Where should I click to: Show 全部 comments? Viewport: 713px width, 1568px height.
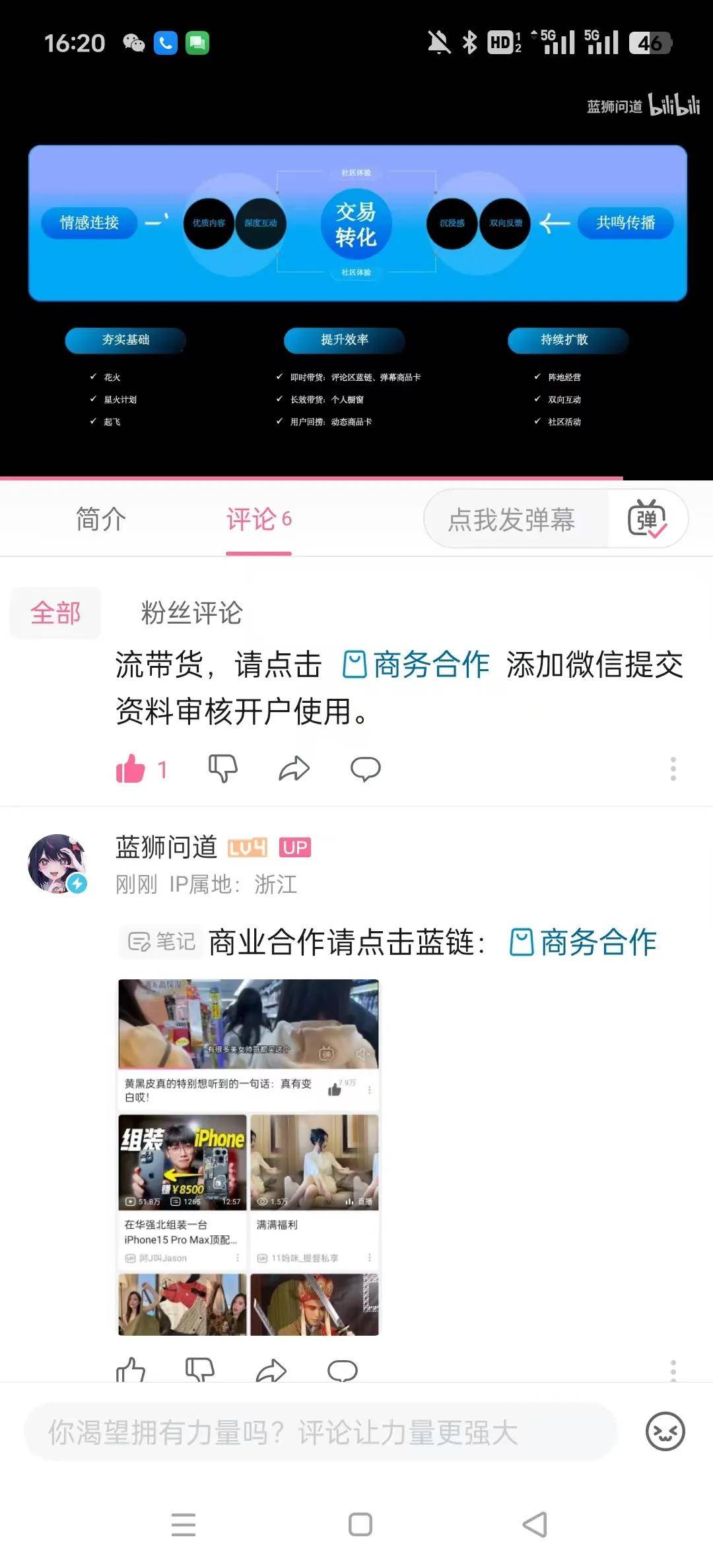coord(55,613)
